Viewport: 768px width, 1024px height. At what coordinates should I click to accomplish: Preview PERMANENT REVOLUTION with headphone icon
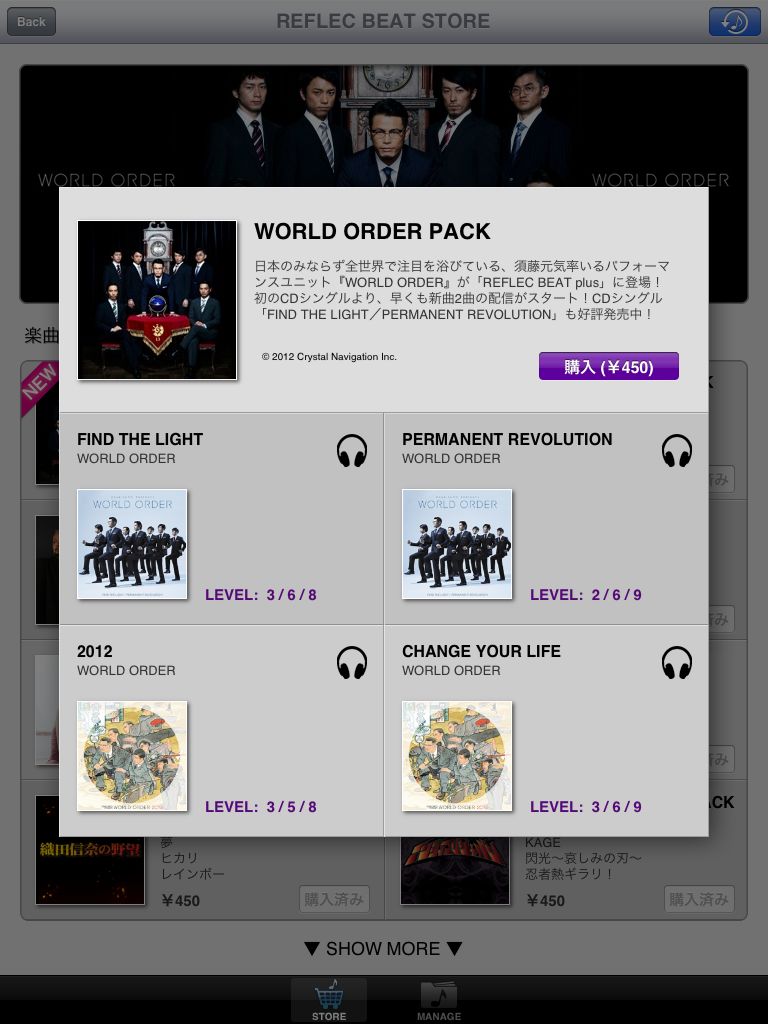tap(677, 451)
